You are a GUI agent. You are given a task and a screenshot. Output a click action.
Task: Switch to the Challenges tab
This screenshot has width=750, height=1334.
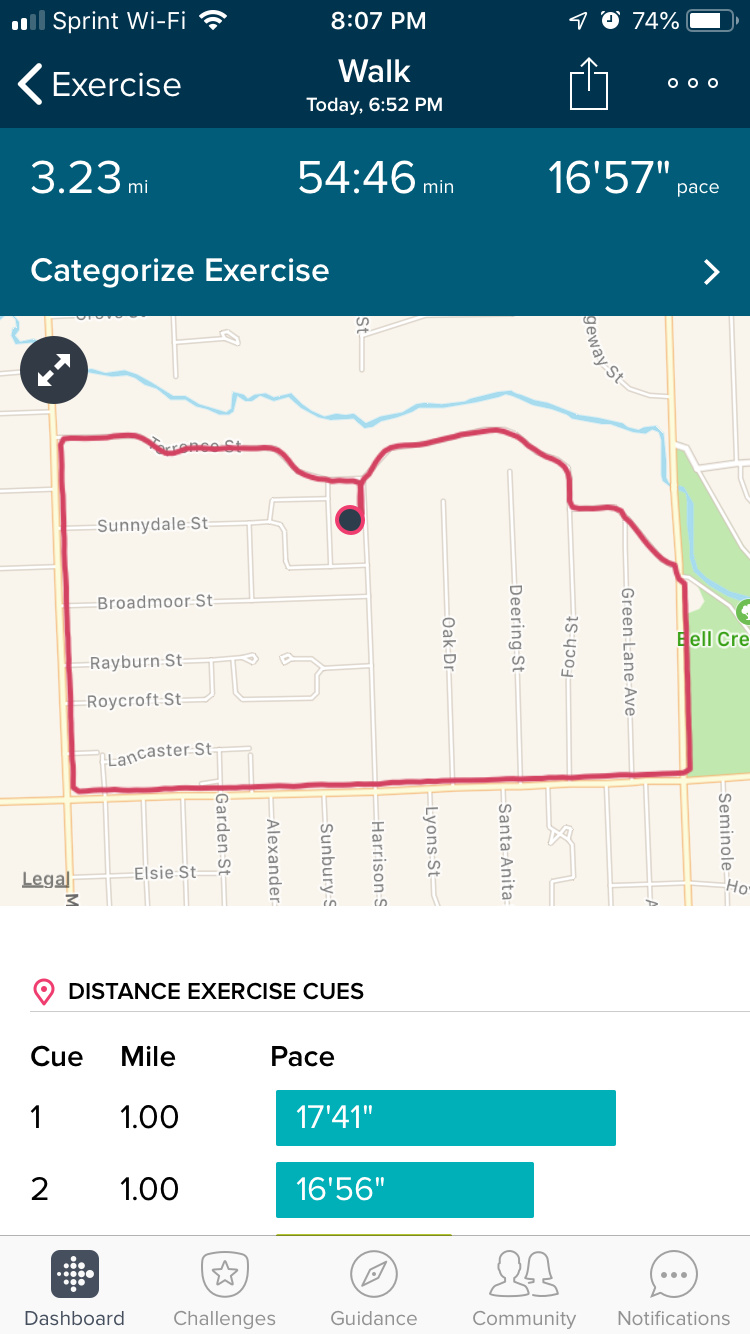coord(225,1289)
